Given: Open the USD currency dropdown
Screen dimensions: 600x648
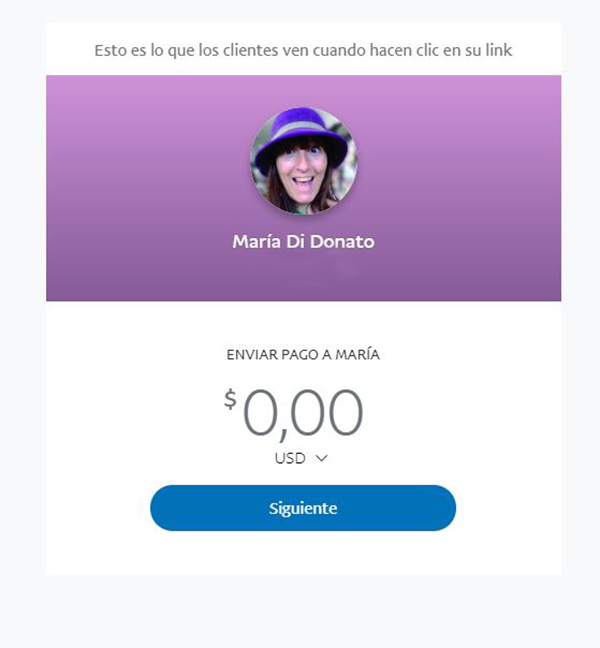Looking at the screenshot, I should (302, 458).
